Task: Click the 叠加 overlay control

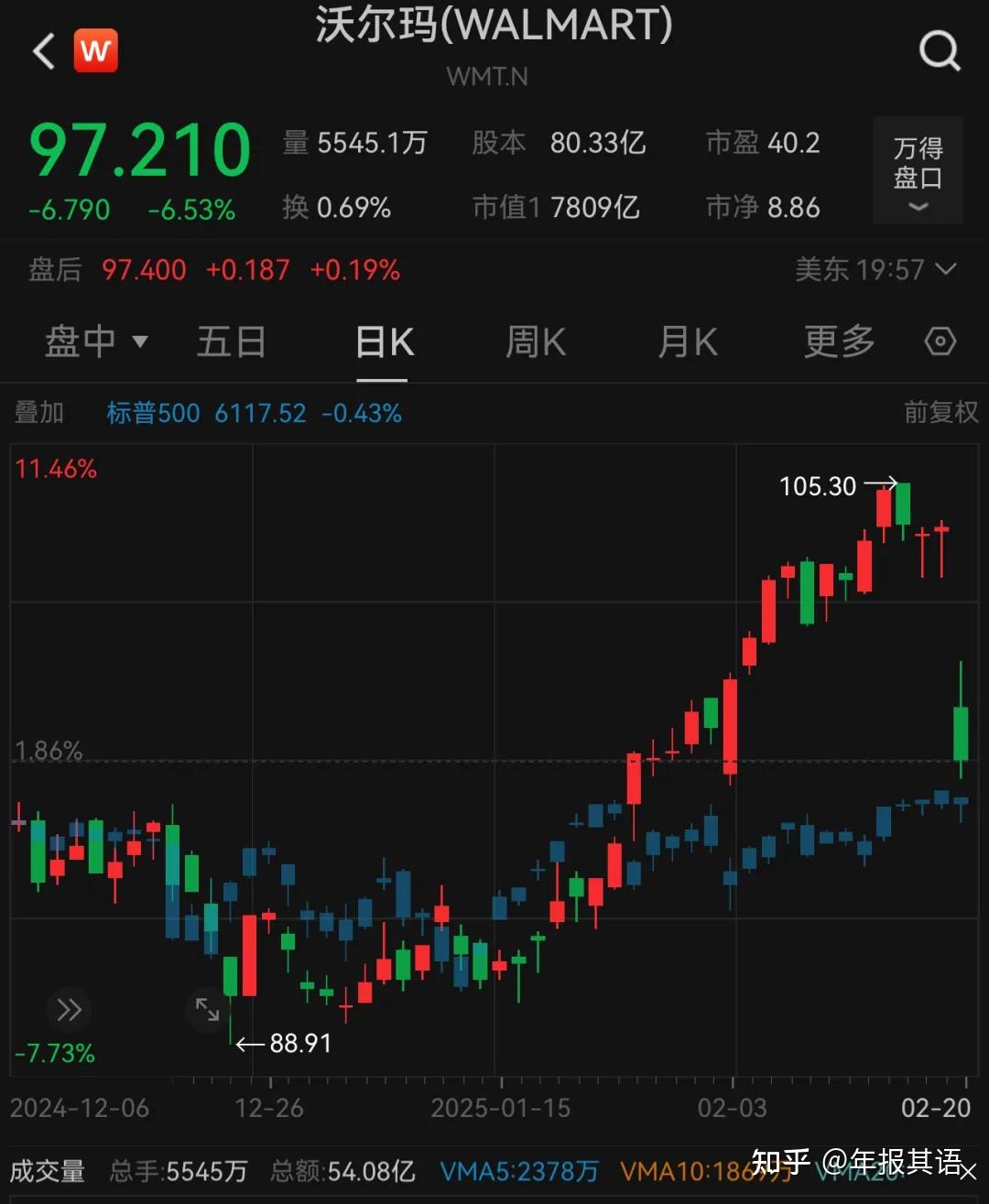Action: tap(38, 412)
